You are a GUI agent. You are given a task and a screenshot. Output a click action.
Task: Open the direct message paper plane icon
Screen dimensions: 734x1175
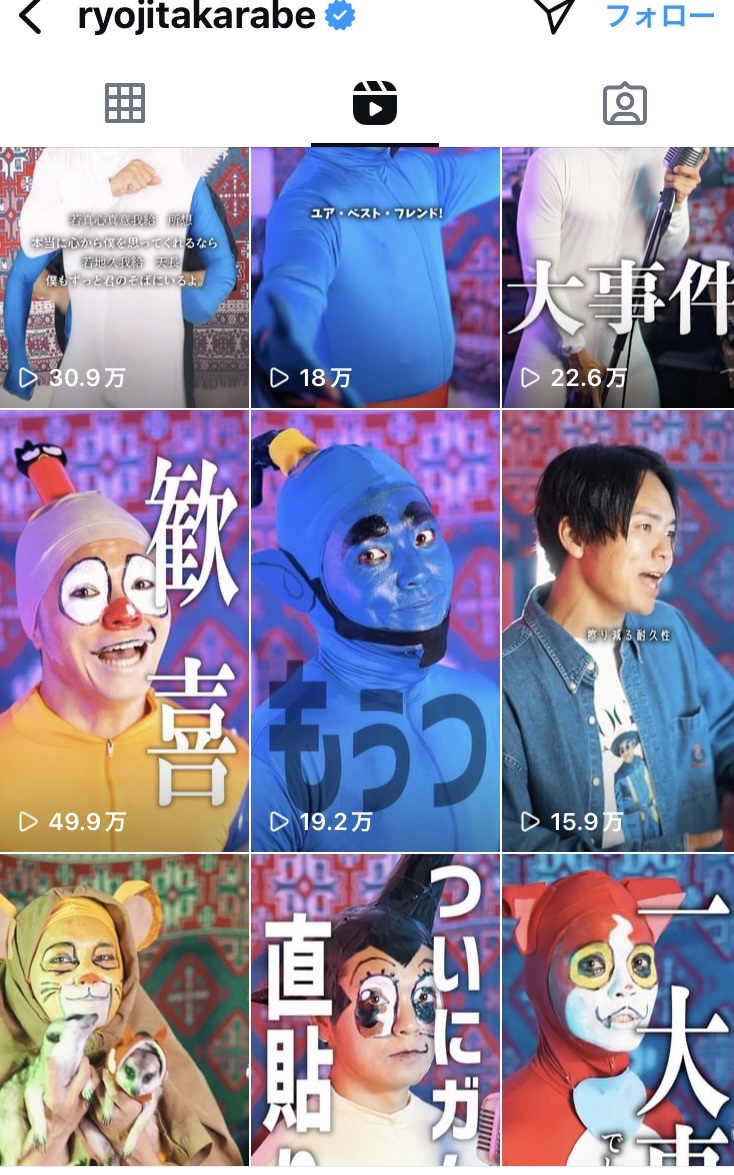(553, 17)
